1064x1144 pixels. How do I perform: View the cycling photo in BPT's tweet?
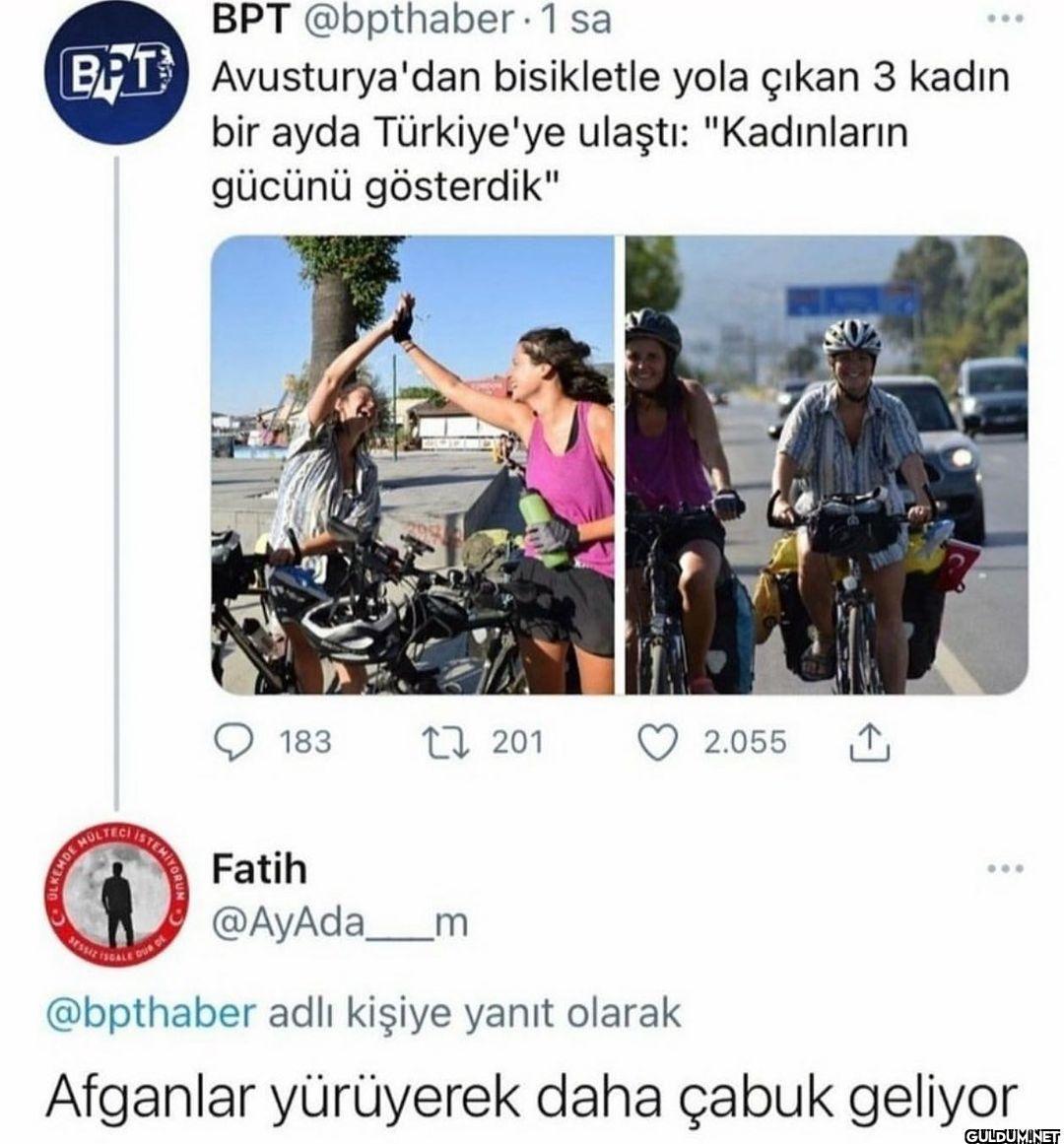tap(827, 464)
